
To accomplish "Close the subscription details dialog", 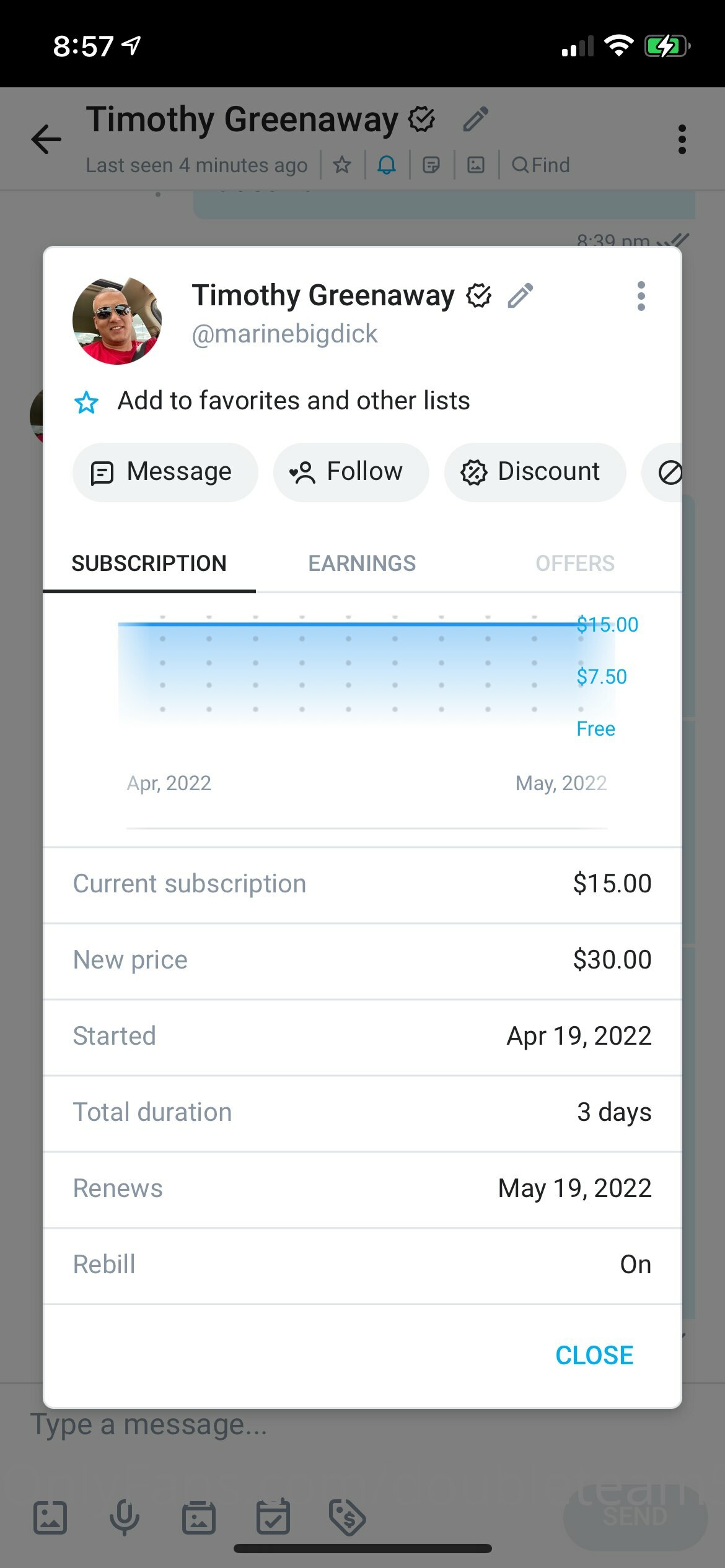I will point(594,1355).
